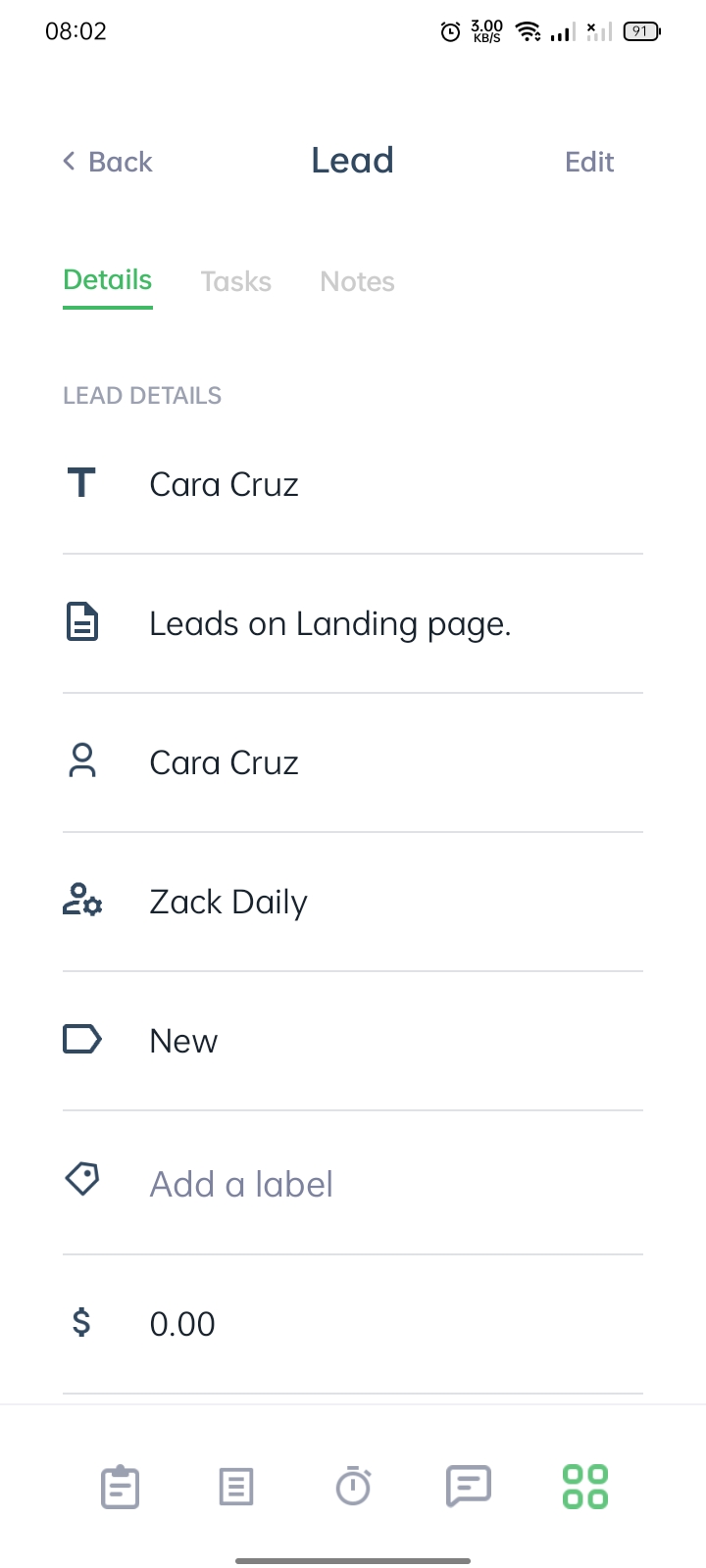Open the stopwatch timer bottom tab
This screenshot has height=1568, width=706.
coord(353,1486)
